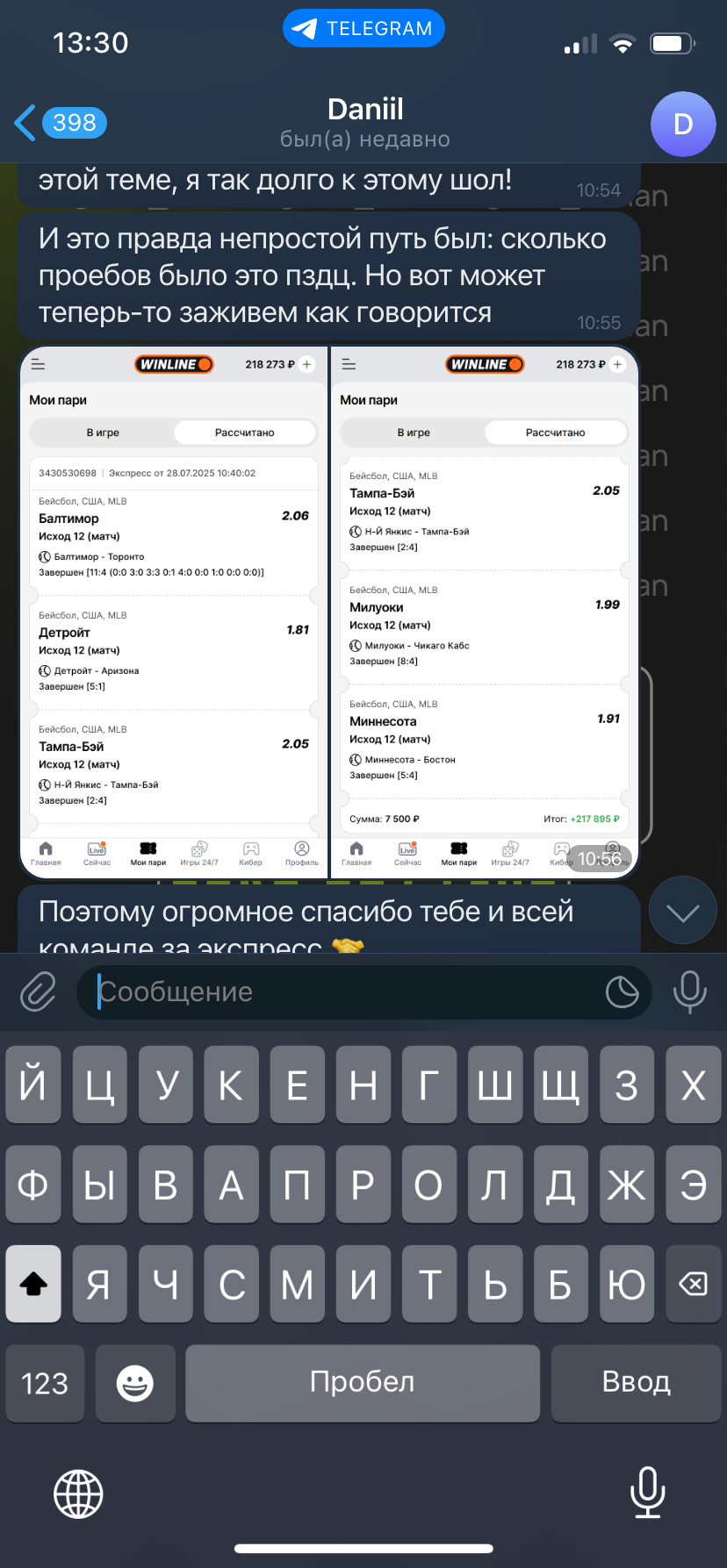Image resolution: width=727 pixels, height=1568 pixels.
Task: Open Daniil's profile avatar
Action: [683, 124]
